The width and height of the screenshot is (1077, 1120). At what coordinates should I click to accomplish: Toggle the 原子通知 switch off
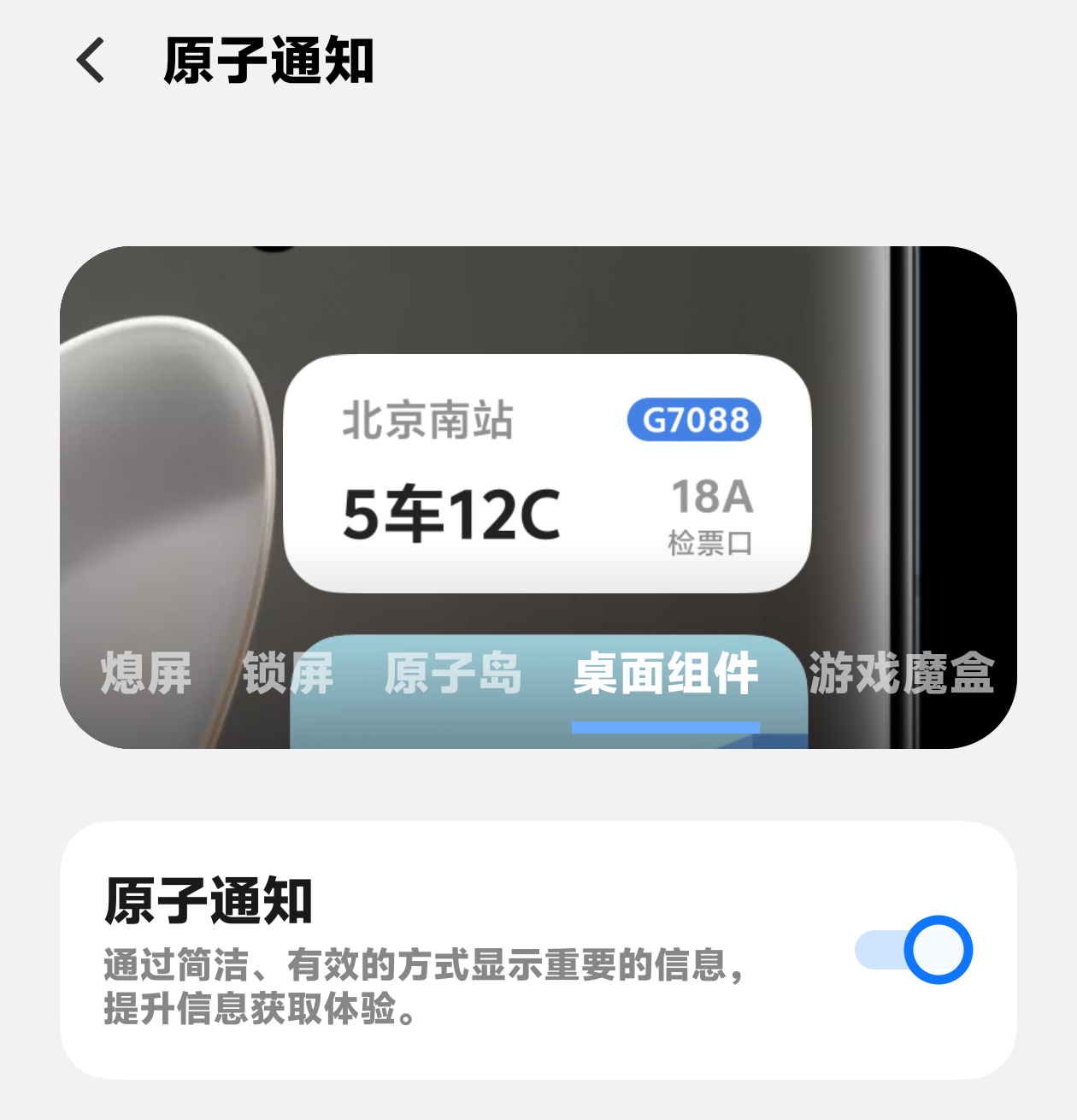click(x=915, y=950)
